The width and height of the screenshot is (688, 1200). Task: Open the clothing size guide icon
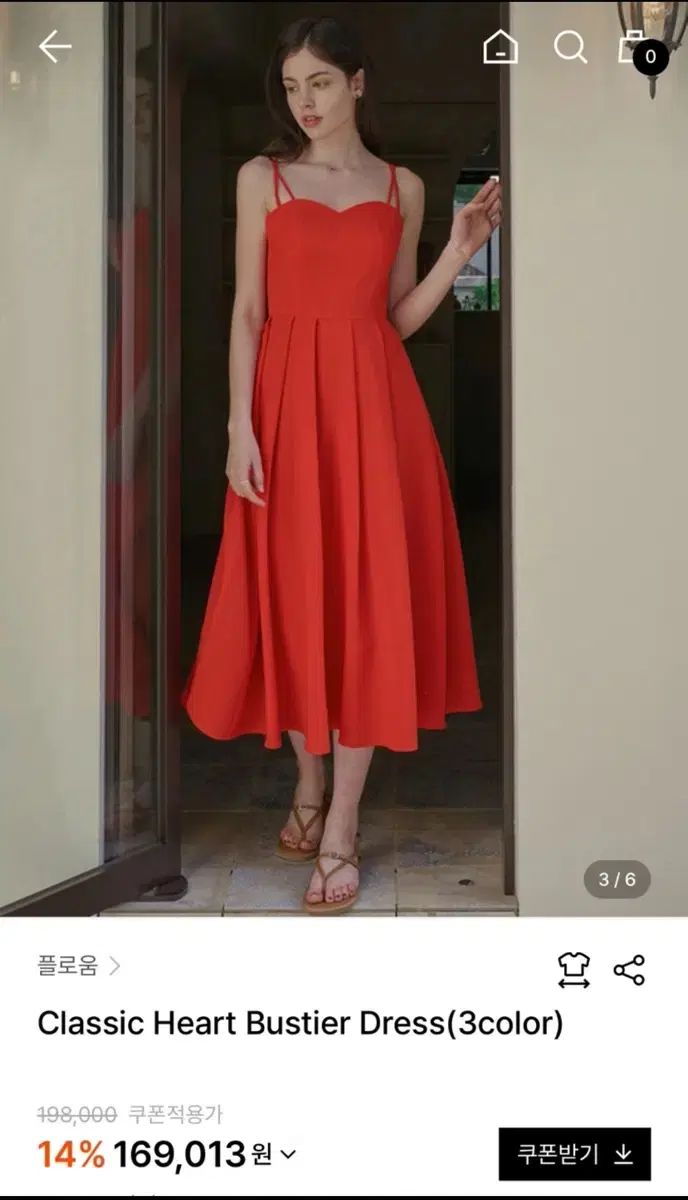click(574, 970)
